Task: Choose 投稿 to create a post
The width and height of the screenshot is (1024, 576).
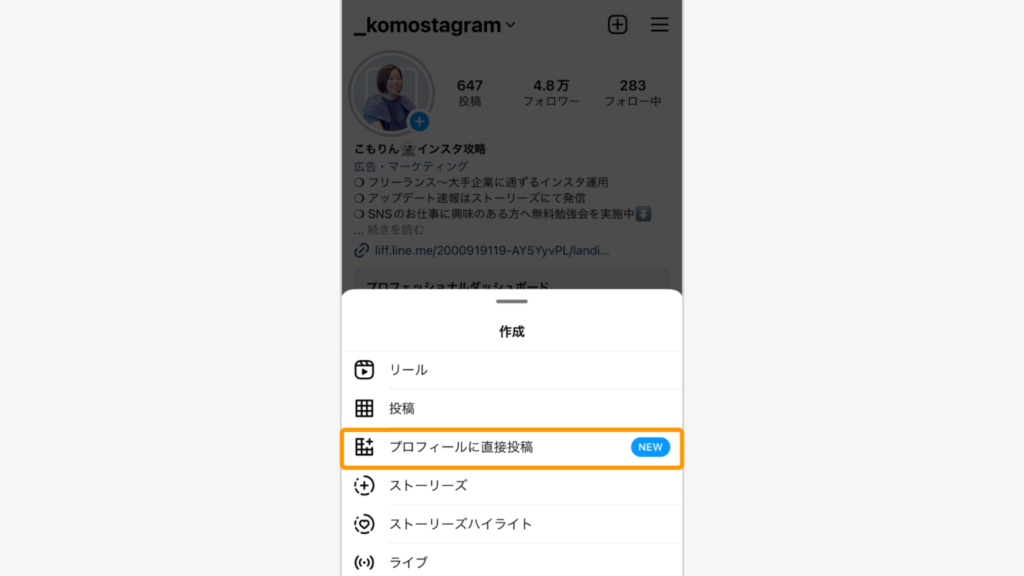Action: 402,408
